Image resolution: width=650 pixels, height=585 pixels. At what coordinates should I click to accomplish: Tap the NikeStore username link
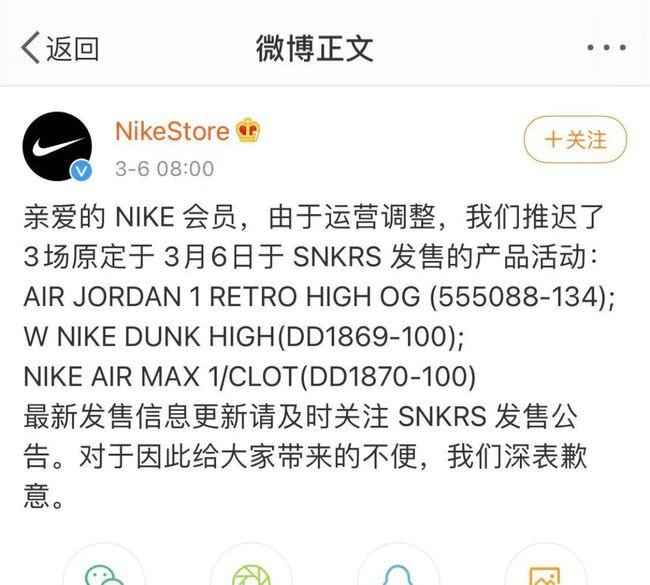pos(172,131)
